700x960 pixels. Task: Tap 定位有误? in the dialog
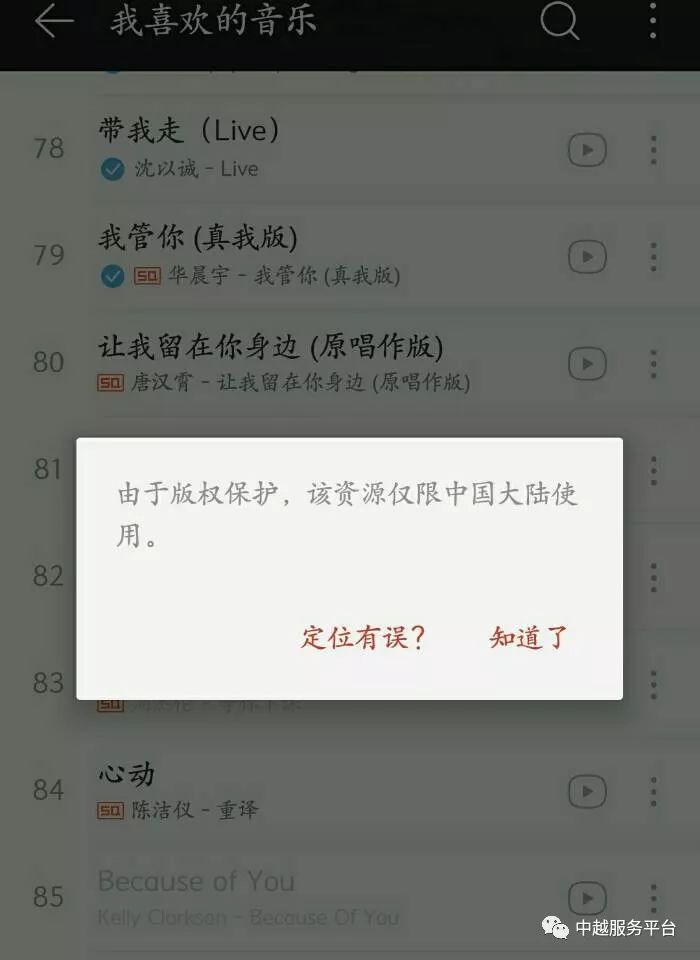click(x=364, y=637)
